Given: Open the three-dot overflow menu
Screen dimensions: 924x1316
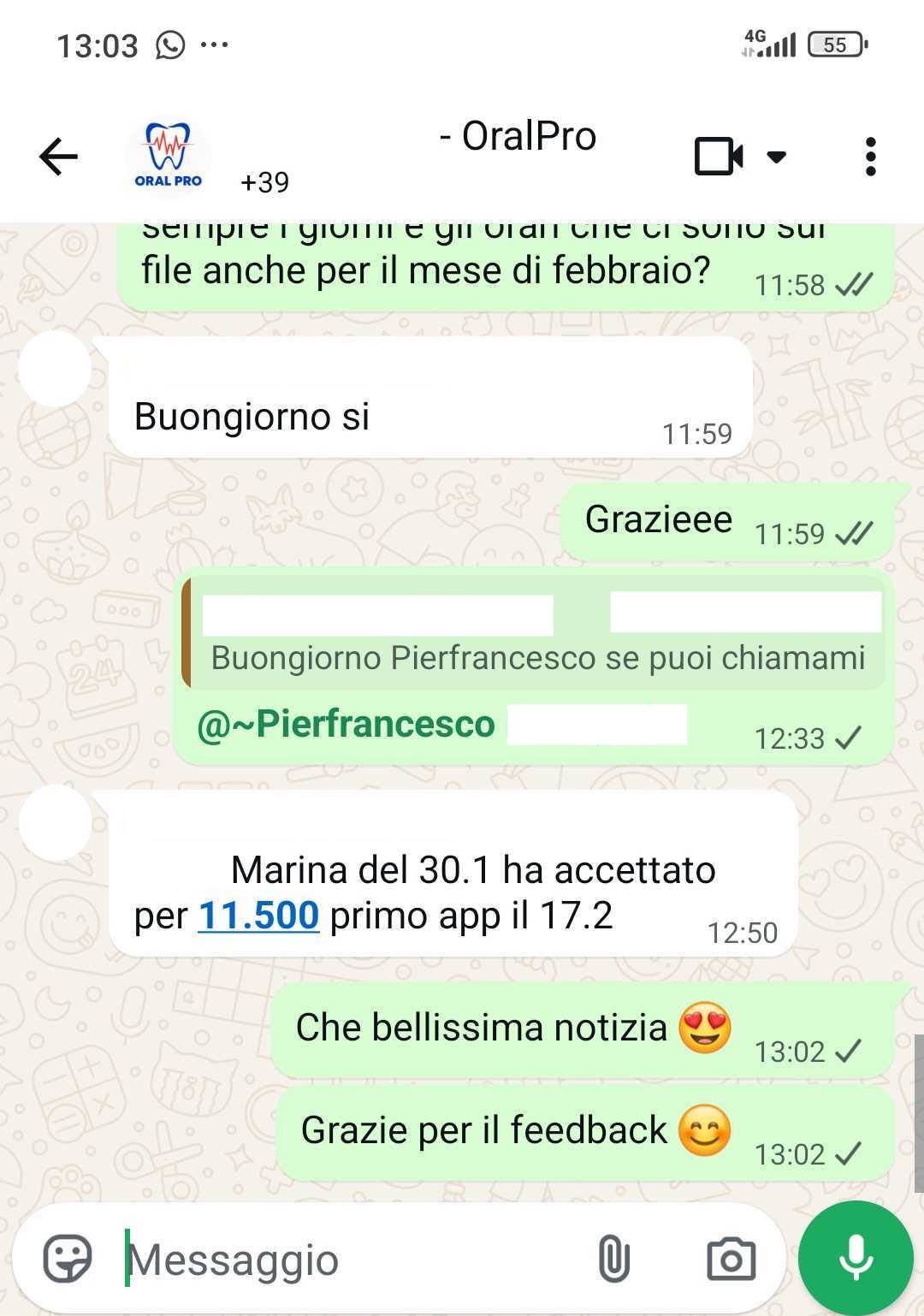Looking at the screenshot, I should 870,157.
